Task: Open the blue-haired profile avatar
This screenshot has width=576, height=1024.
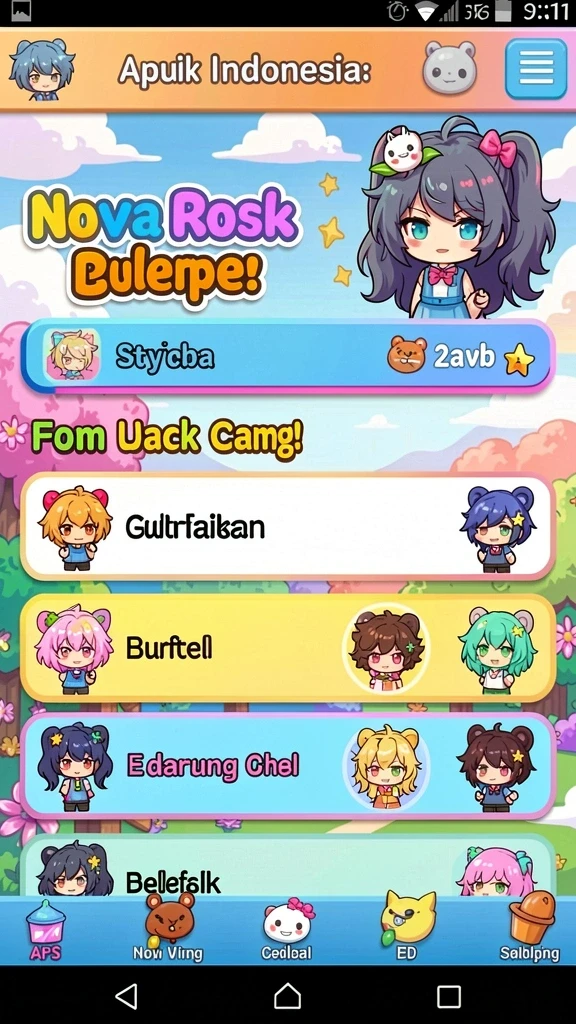Action: point(42,69)
